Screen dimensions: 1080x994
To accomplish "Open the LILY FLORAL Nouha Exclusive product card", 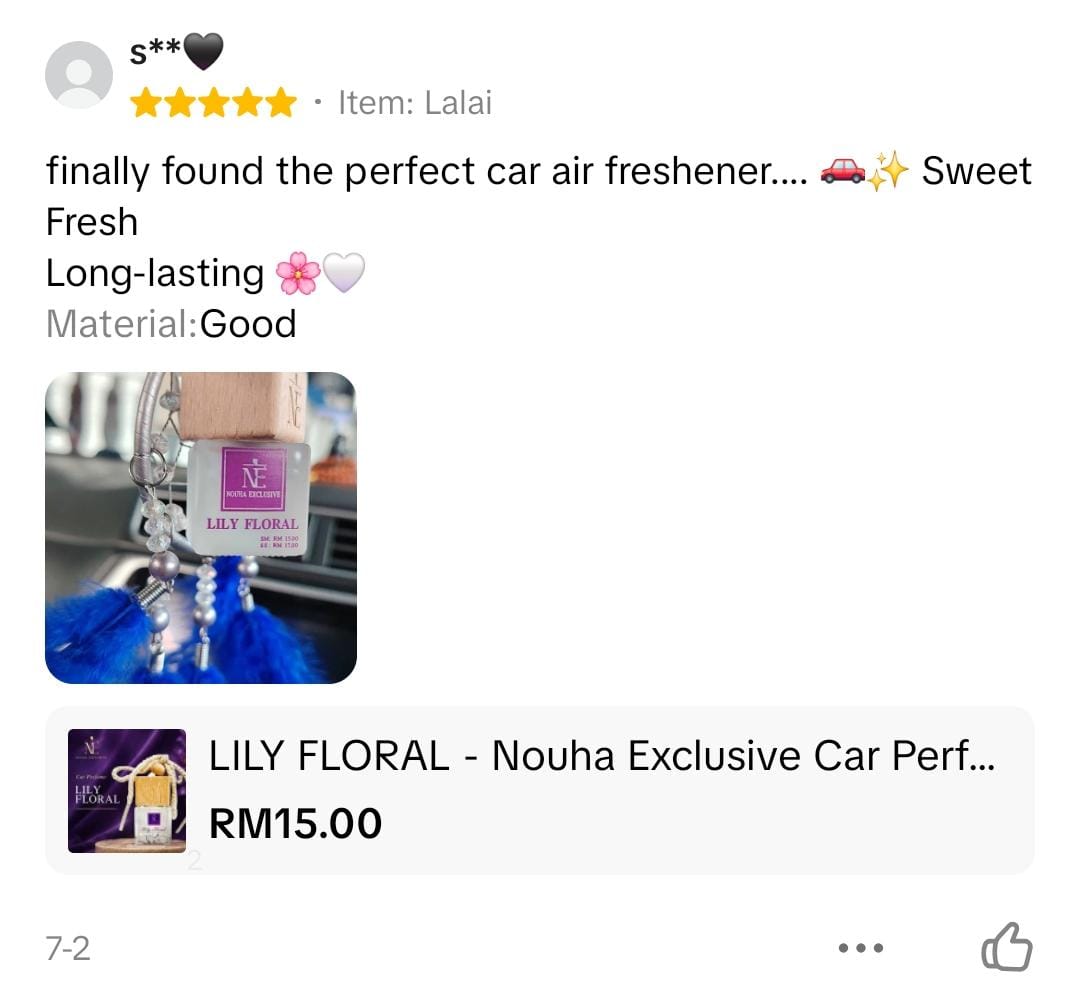I will 539,790.
